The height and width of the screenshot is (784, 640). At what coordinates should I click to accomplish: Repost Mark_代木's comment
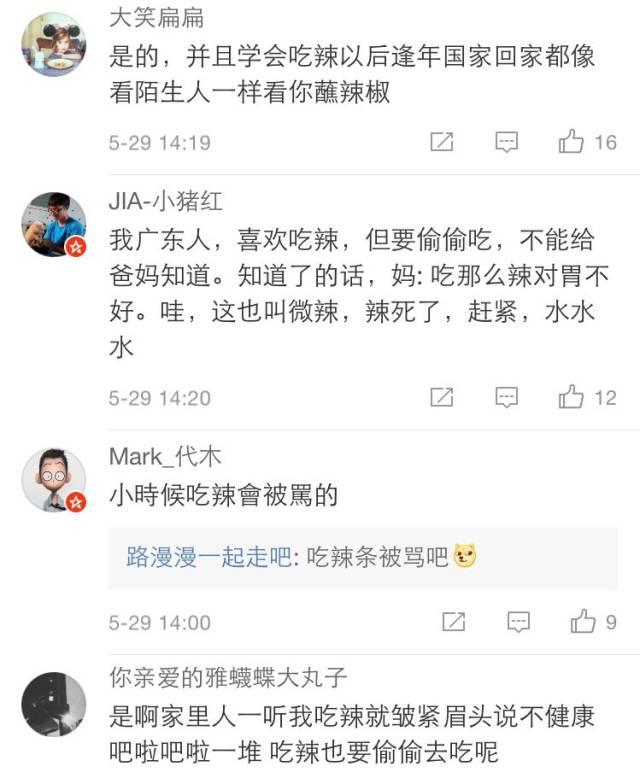[x=453, y=622]
